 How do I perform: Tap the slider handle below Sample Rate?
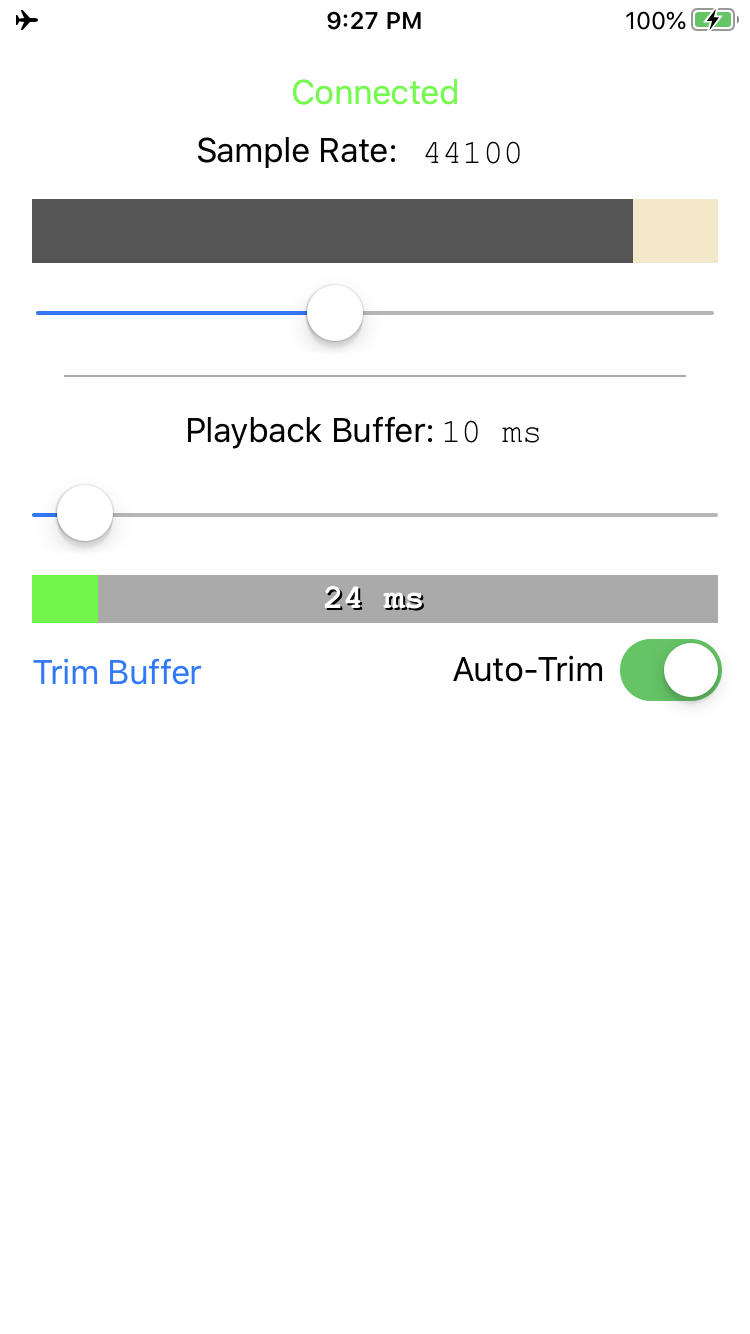pos(334,313)
